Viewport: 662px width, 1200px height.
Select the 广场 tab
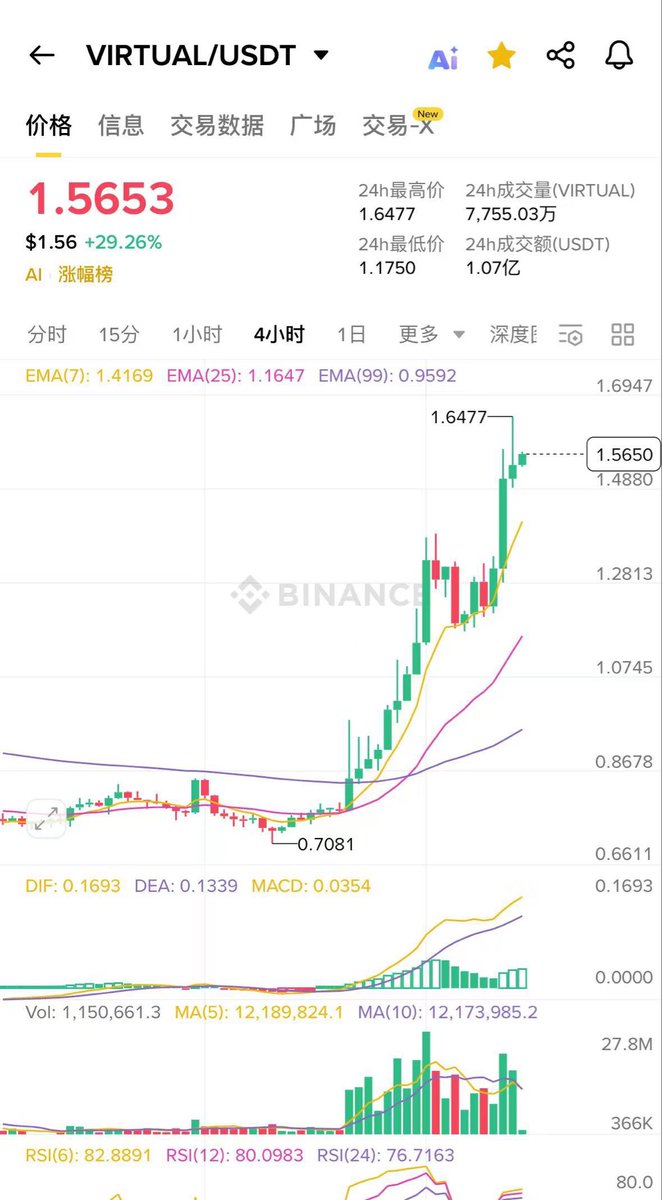point(313,125)
